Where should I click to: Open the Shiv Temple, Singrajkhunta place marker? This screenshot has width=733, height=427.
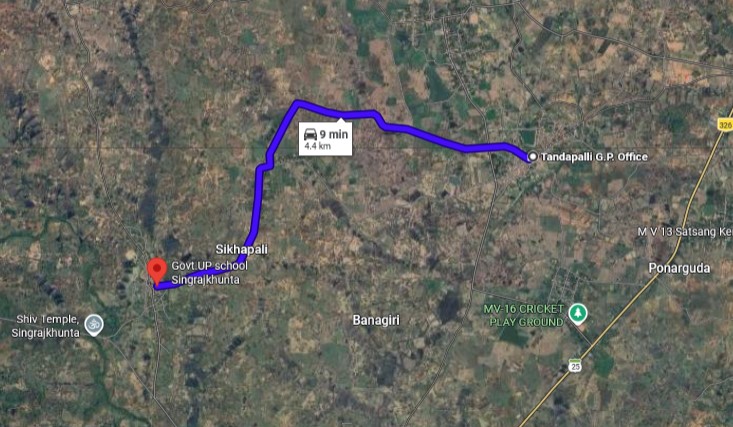93,324
